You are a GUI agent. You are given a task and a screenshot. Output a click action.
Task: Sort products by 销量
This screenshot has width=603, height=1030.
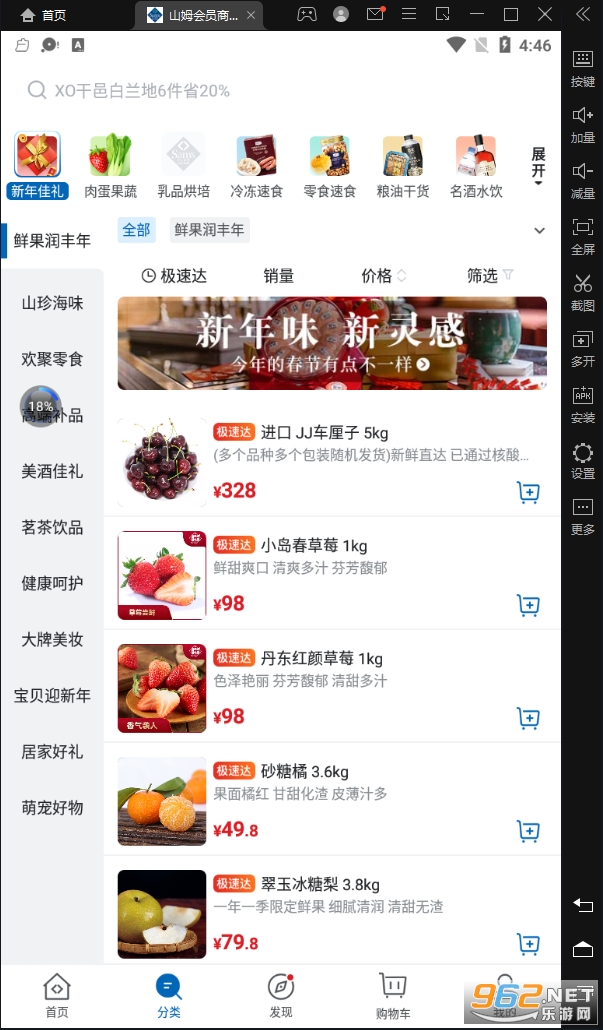(279, 276)
